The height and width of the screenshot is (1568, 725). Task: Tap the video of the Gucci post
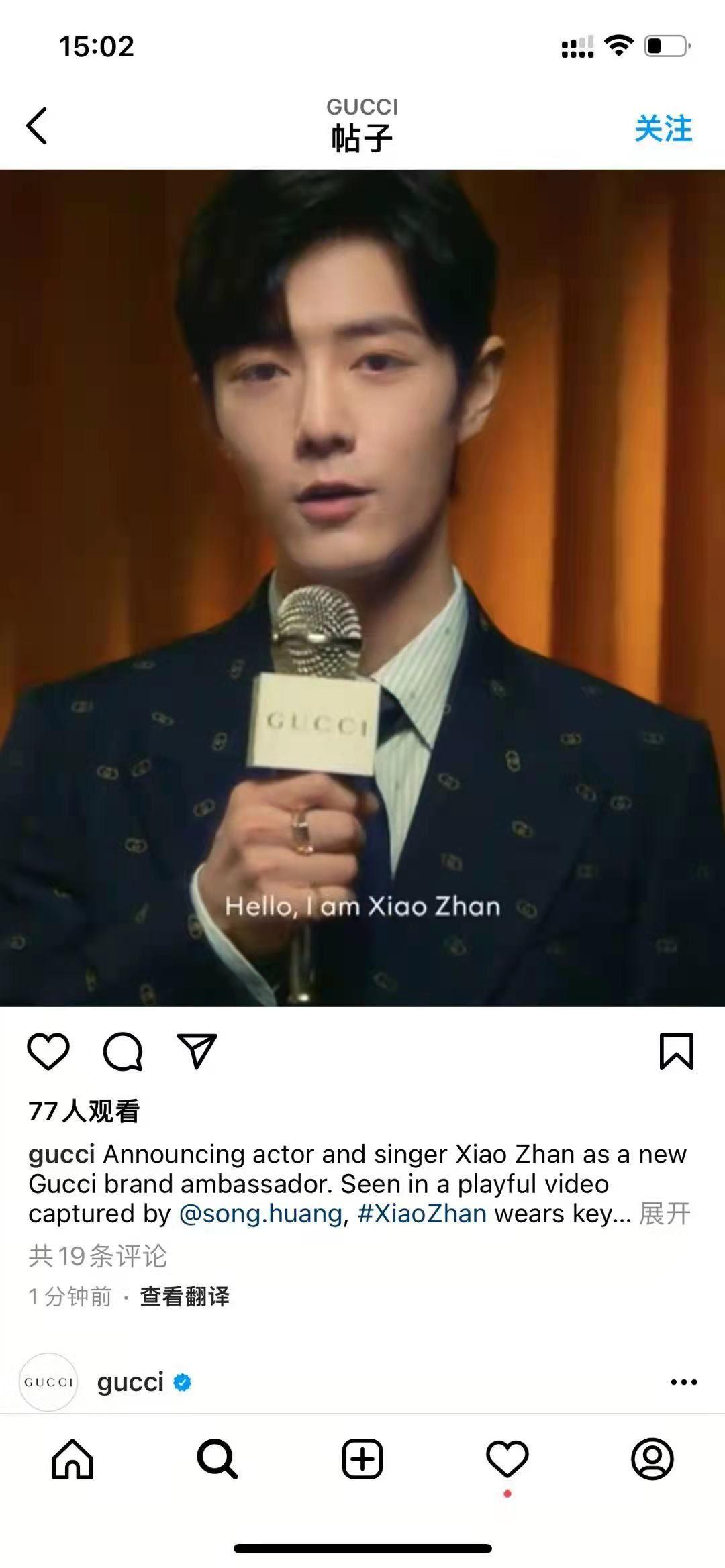tap(362, 587)
